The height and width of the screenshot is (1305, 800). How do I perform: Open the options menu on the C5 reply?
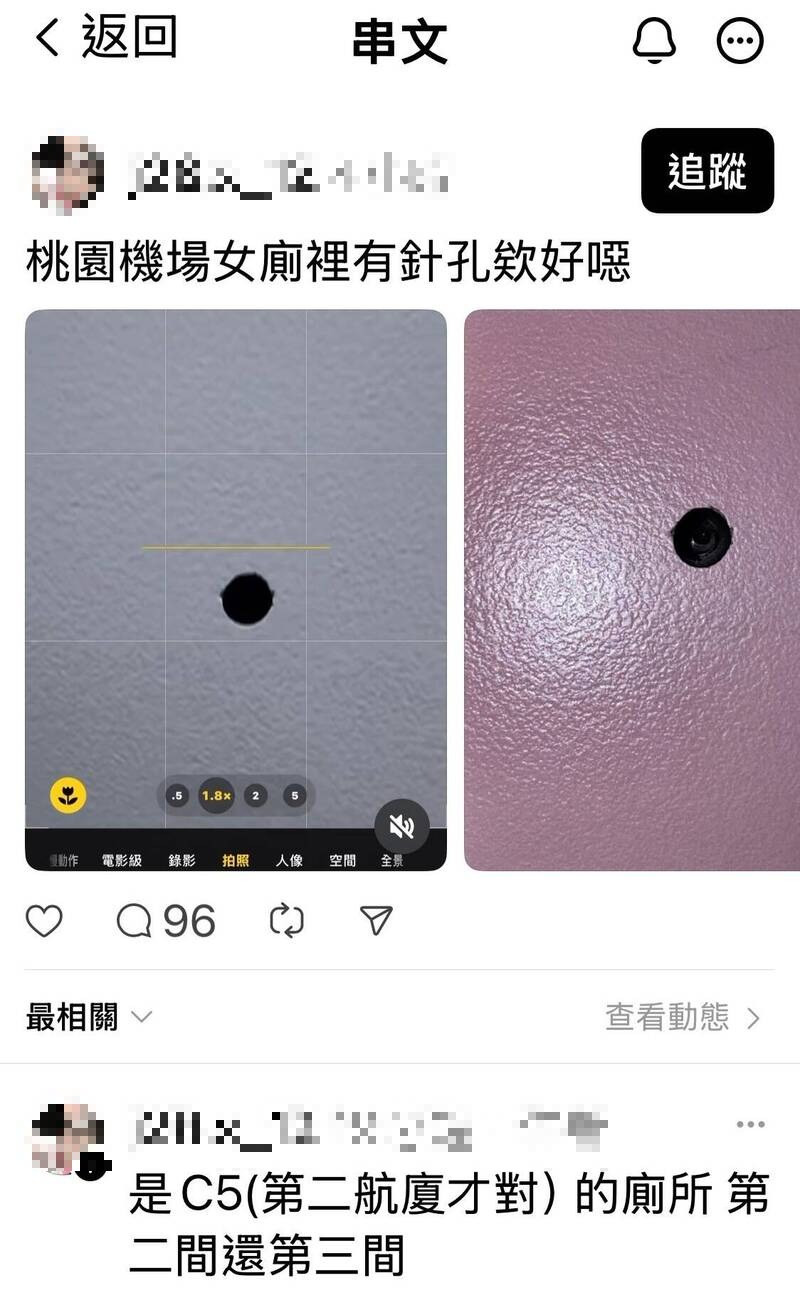click(750, 1125)
